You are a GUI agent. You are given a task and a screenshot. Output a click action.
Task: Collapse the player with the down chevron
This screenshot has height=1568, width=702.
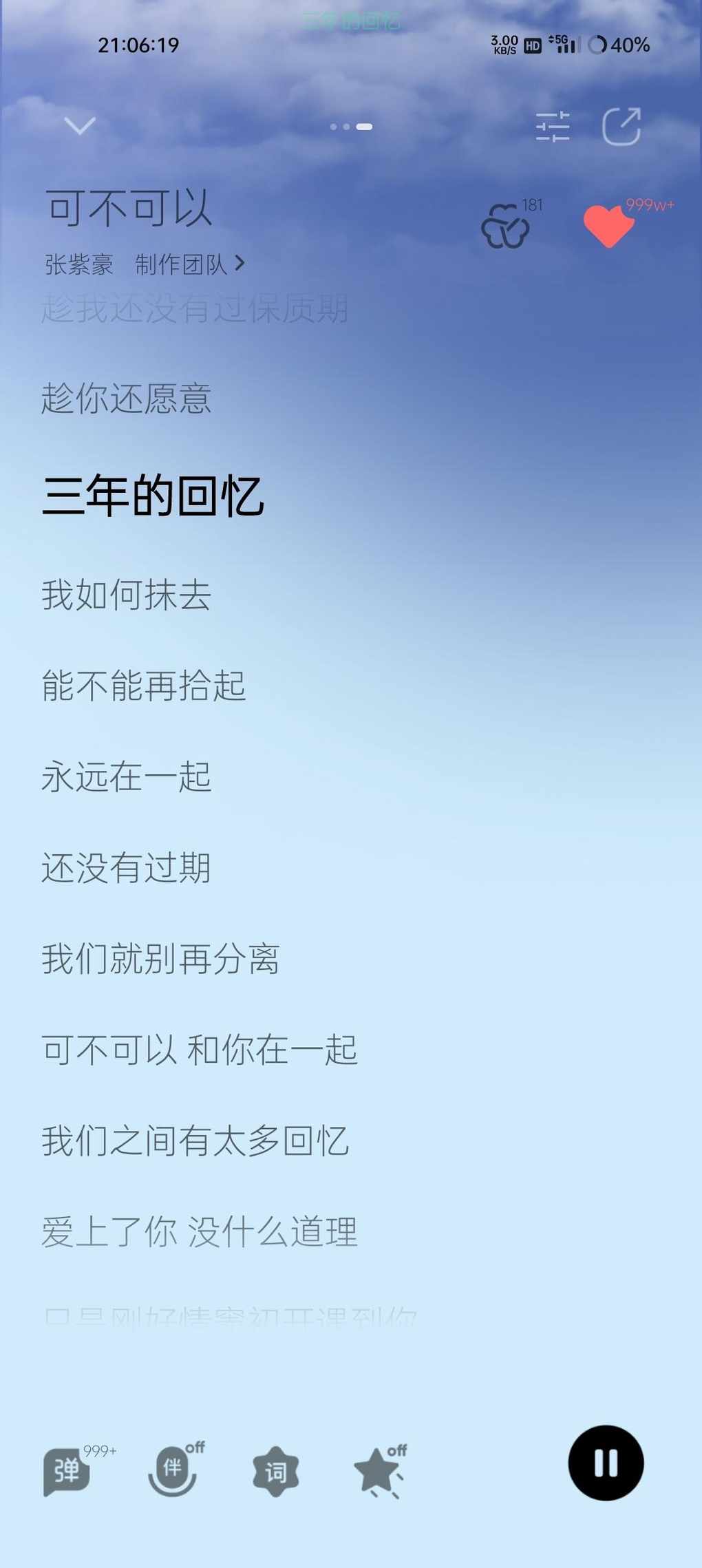tap(79, 125)
